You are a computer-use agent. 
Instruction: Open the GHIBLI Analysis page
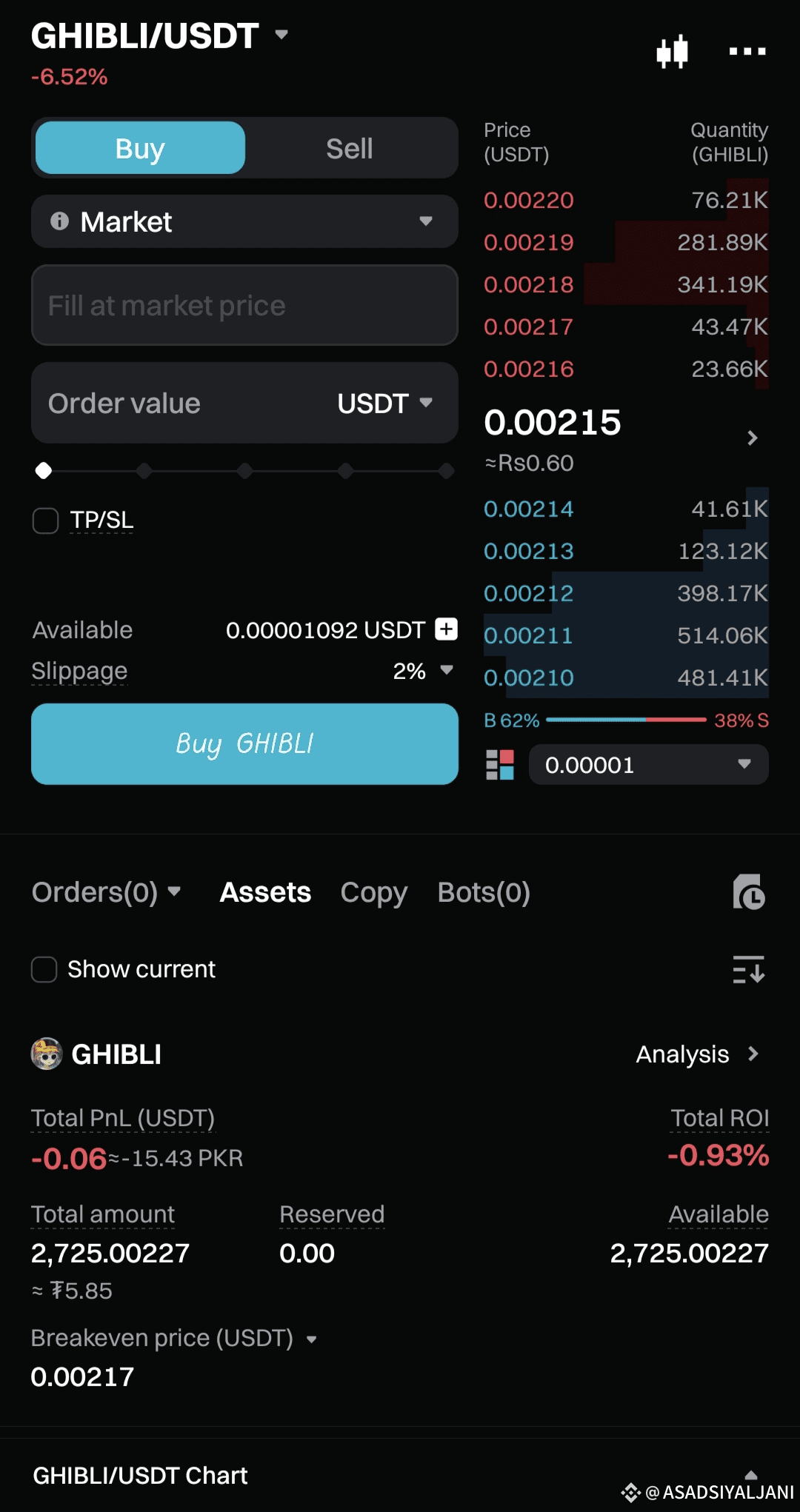click(x=696, y=1054)
